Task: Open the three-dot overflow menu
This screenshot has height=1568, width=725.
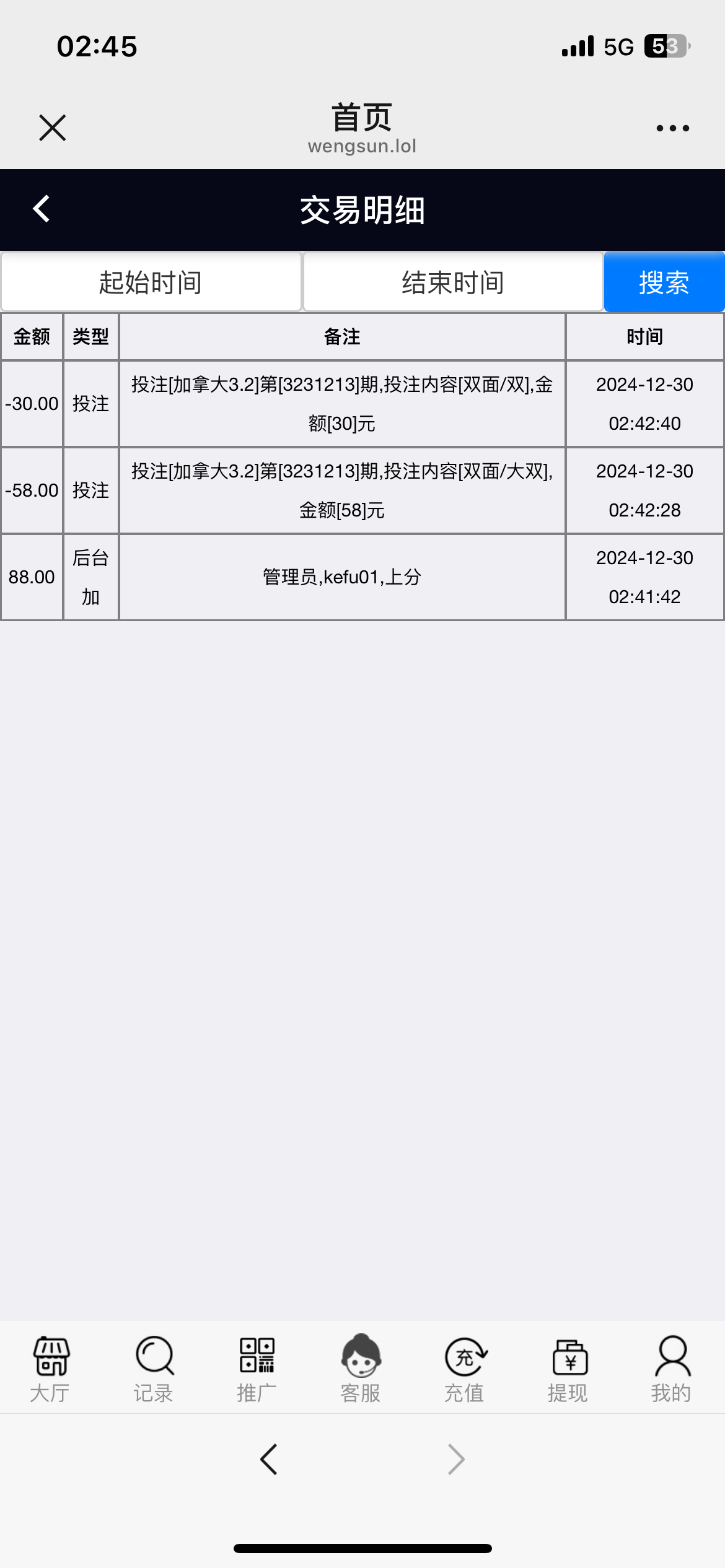Action: [672, 128]
